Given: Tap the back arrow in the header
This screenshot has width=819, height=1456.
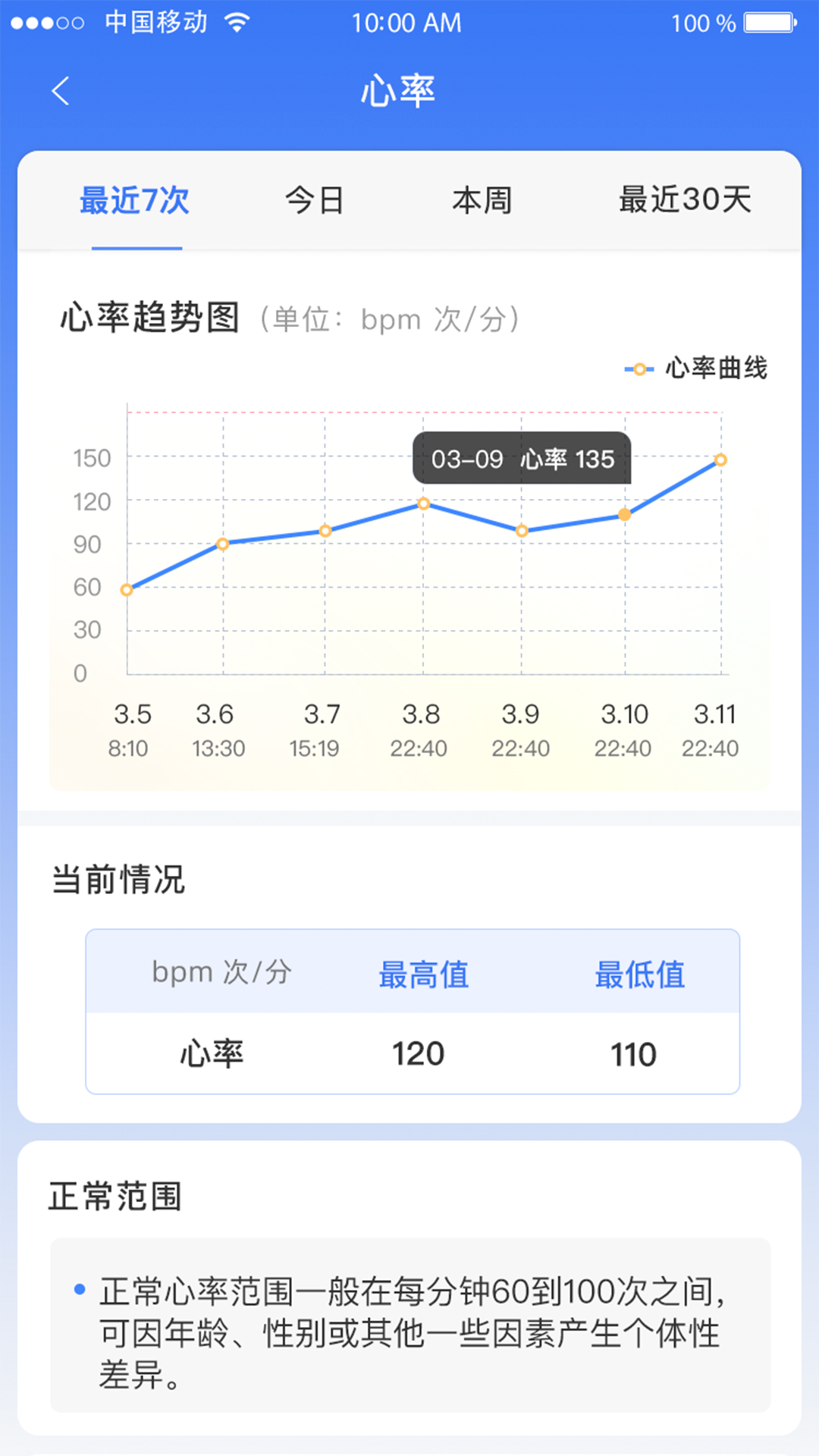Looking at the screenshot, I should click(x=60, y=90).
